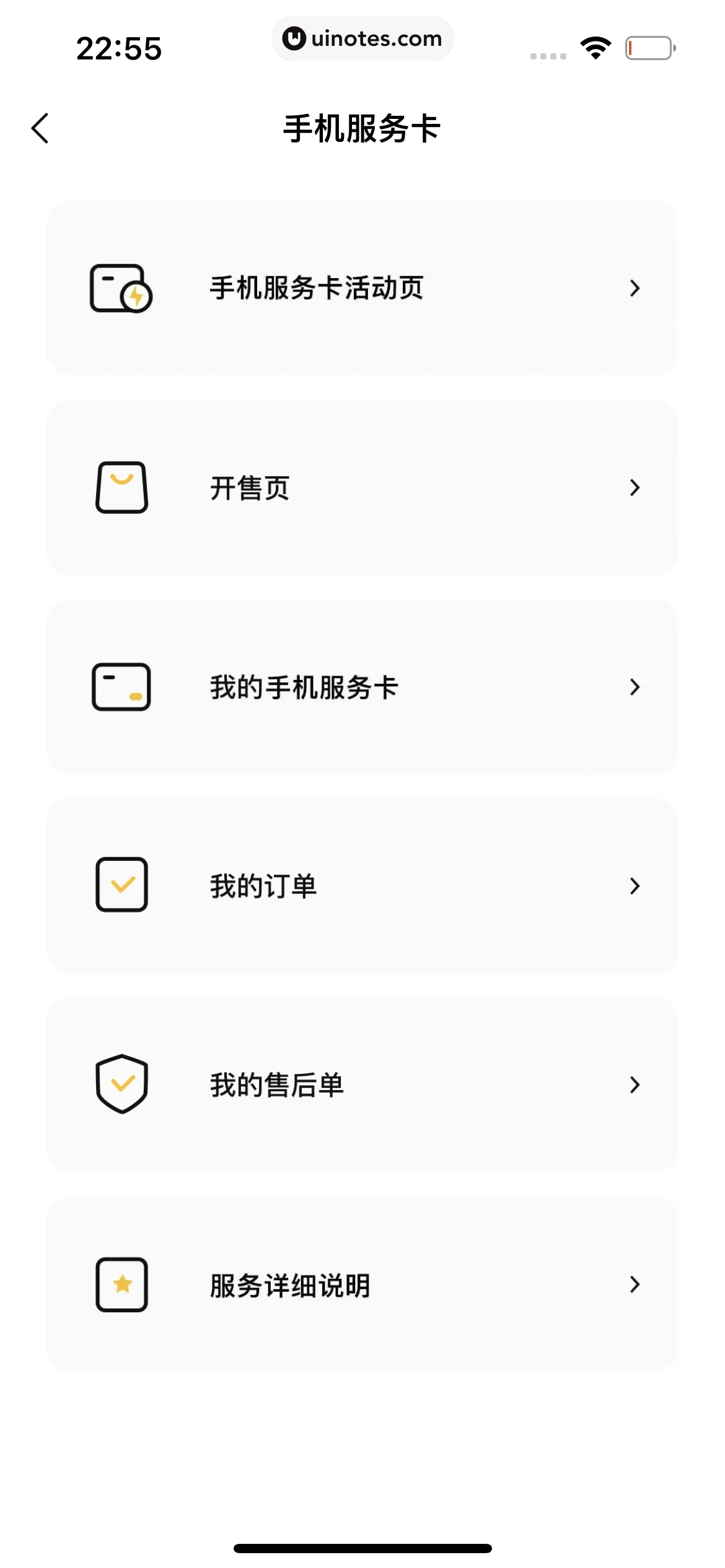Select the yellow shopping bag icon

click(x=122, y=488)
